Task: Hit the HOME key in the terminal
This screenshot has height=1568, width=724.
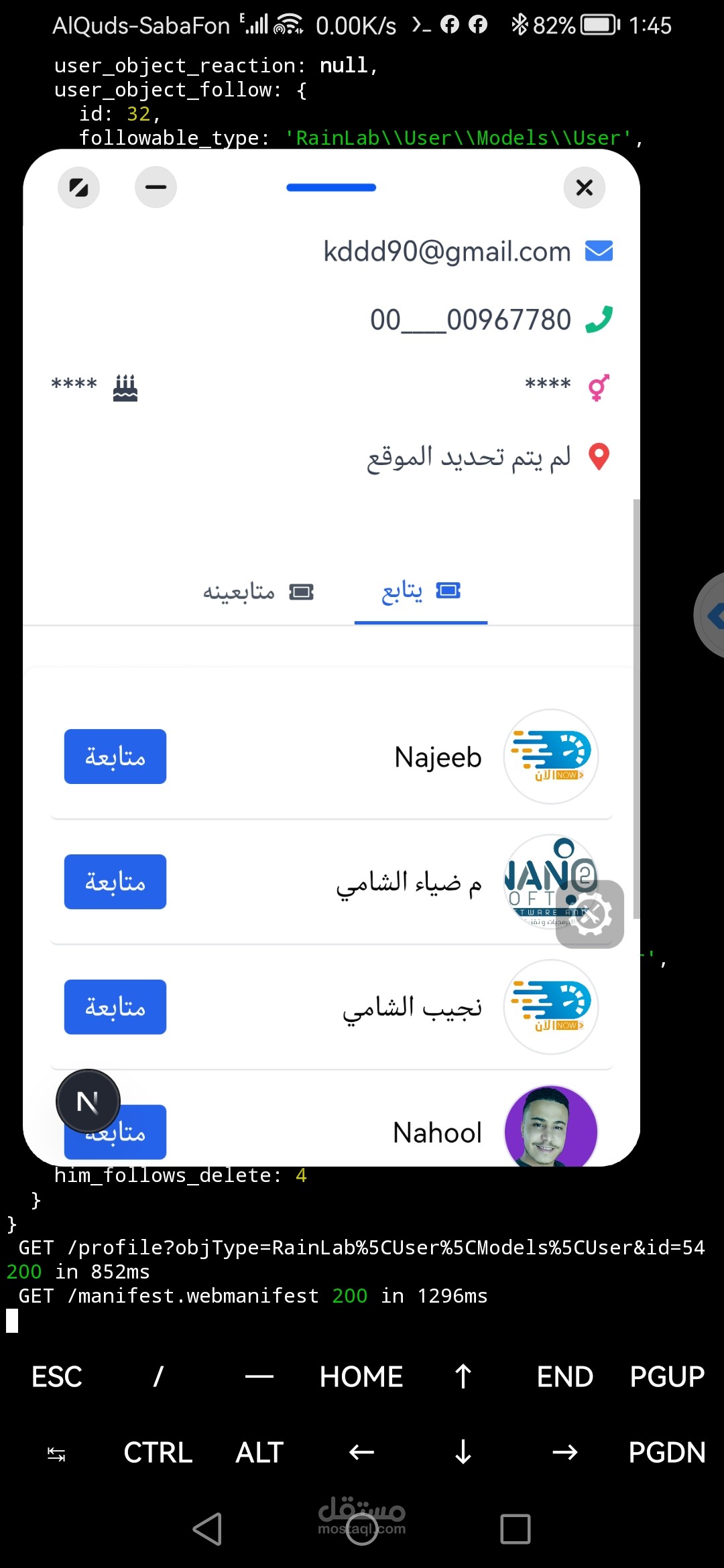Action: pos(361,1378)
